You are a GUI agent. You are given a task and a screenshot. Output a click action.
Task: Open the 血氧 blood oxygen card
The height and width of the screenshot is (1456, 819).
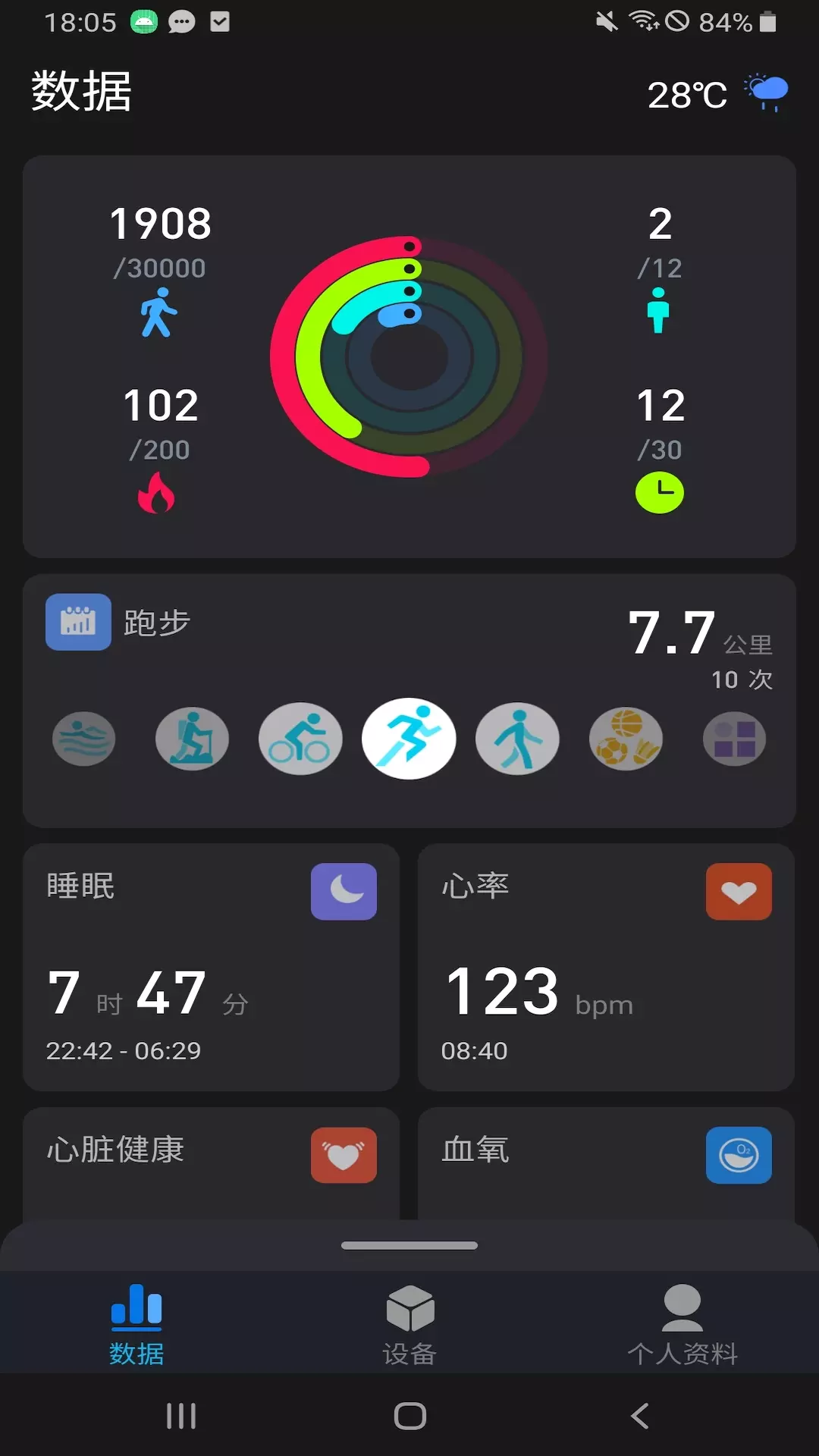(x=606, y=1163)
